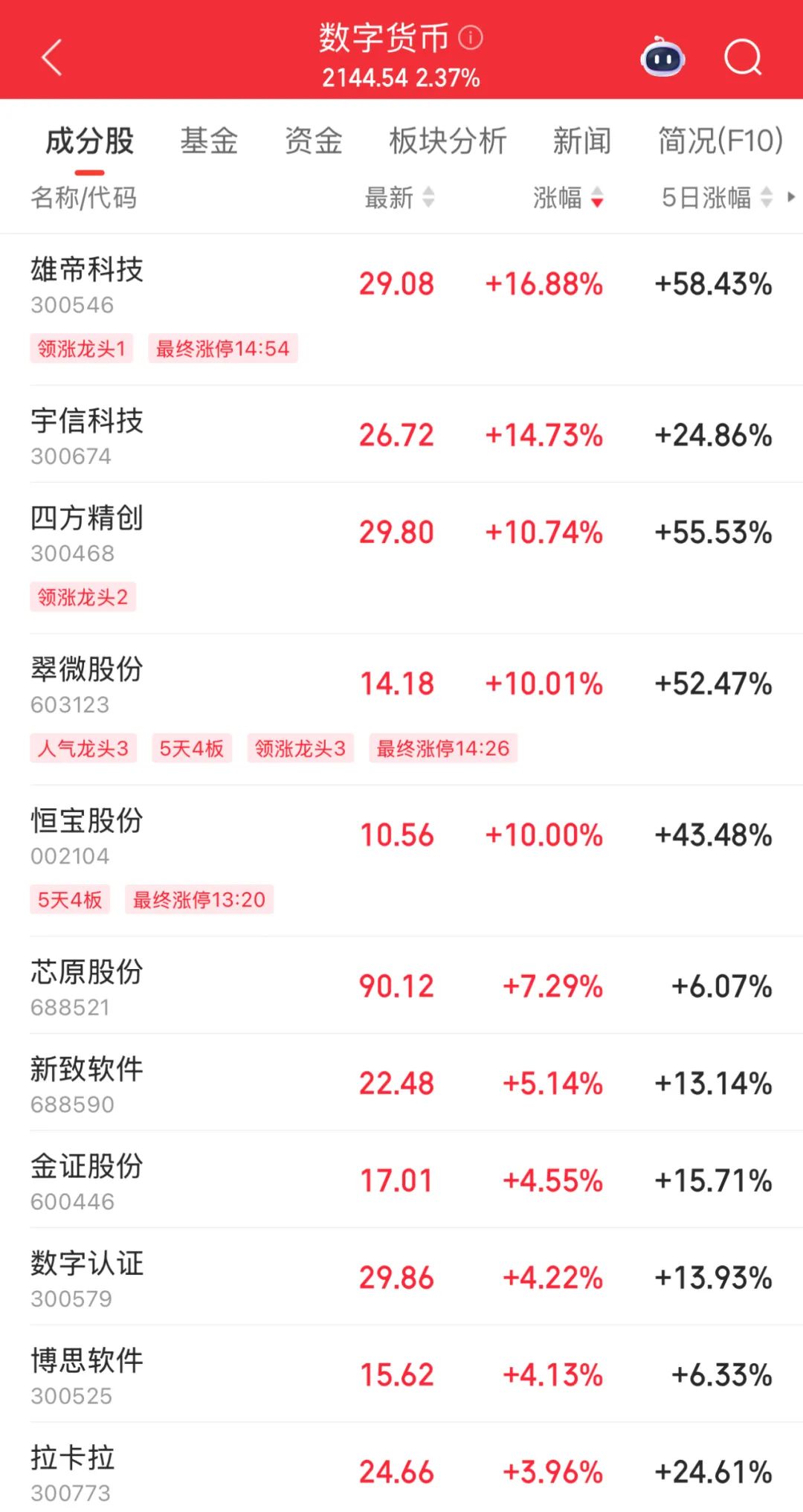Open stock 博思软件 300525
Screen dimensions: 803x1512
[x=401, y=1374]
